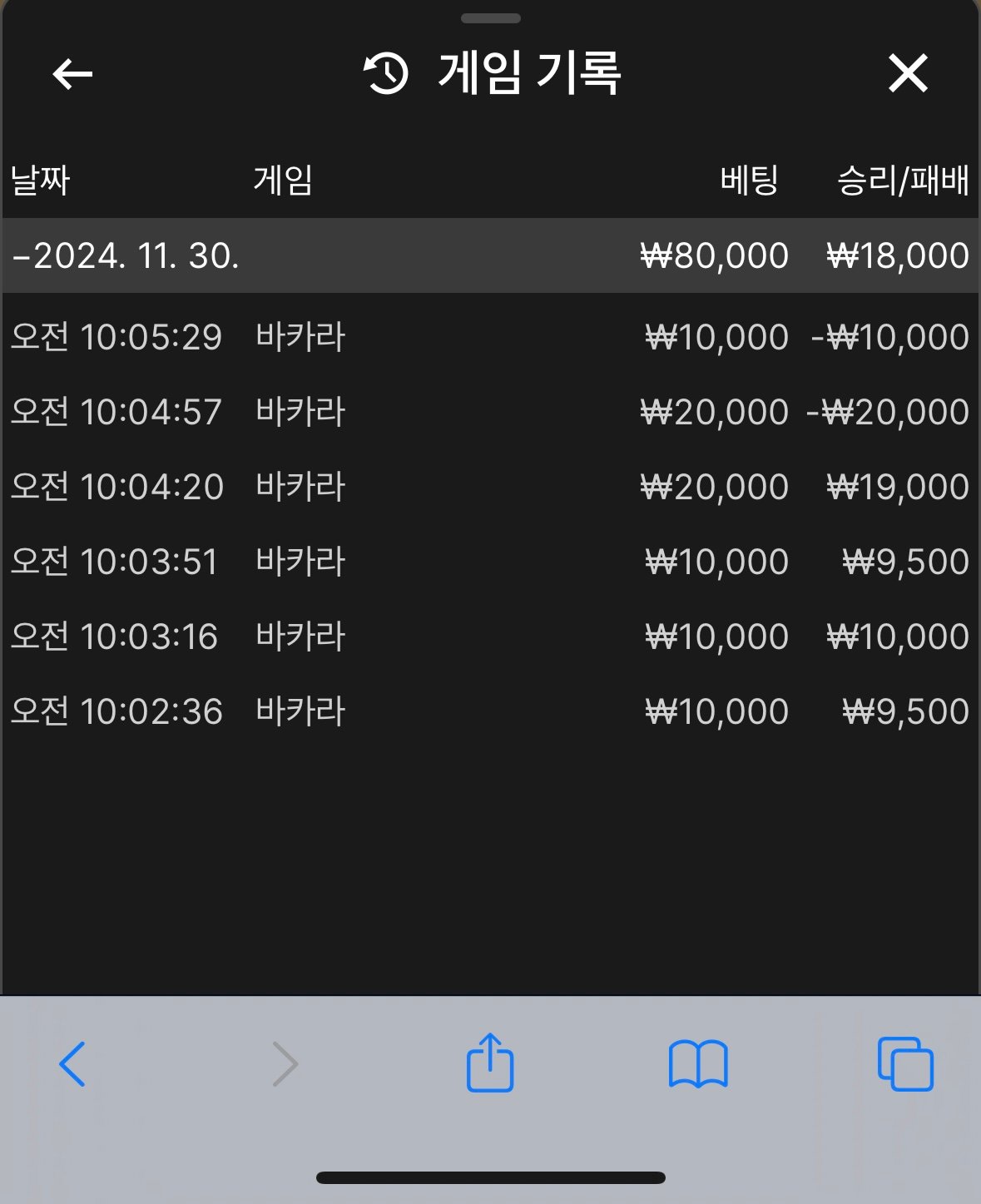Go back from the game history screen

coord(72,74)
